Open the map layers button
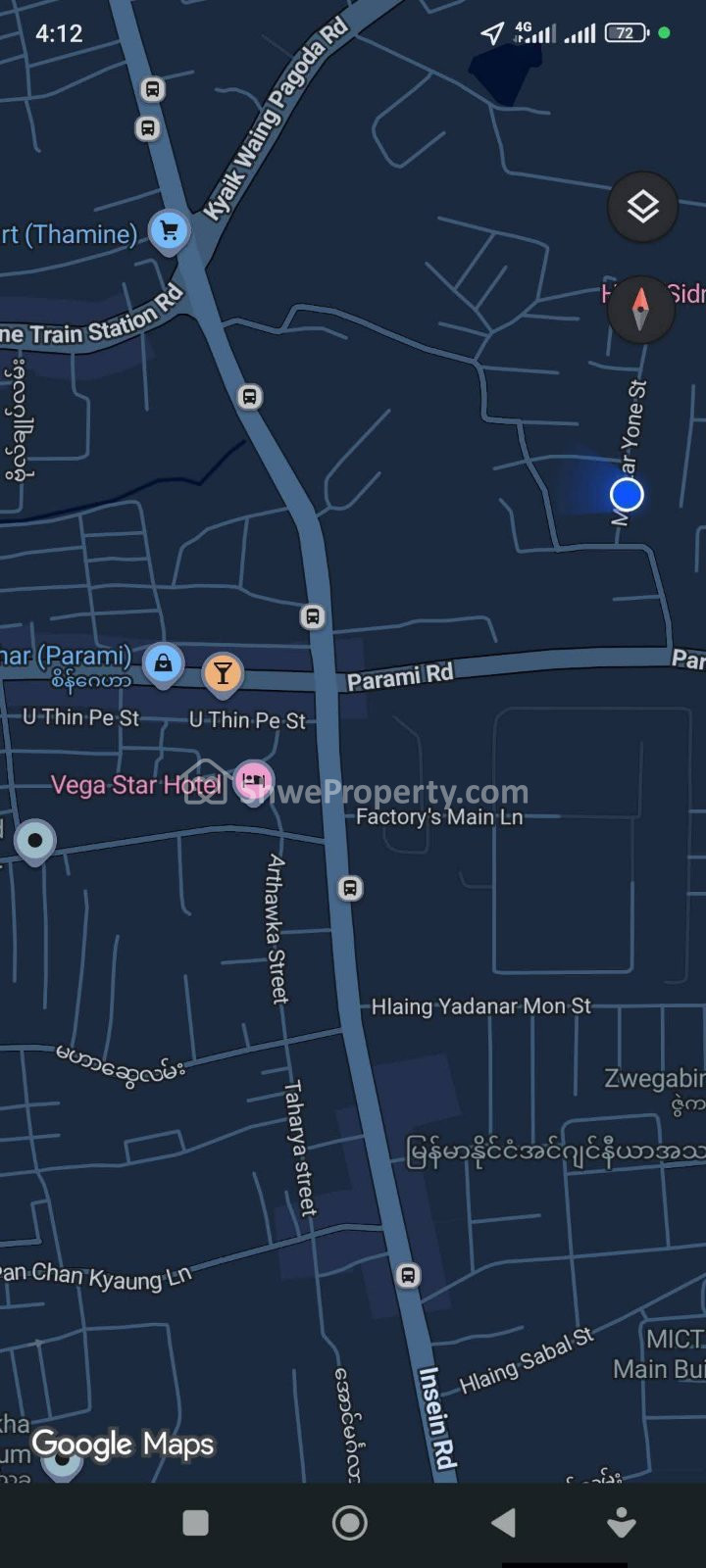This screenshot has height=1568, width=706. pyautogui.click(x=642, y=207)
